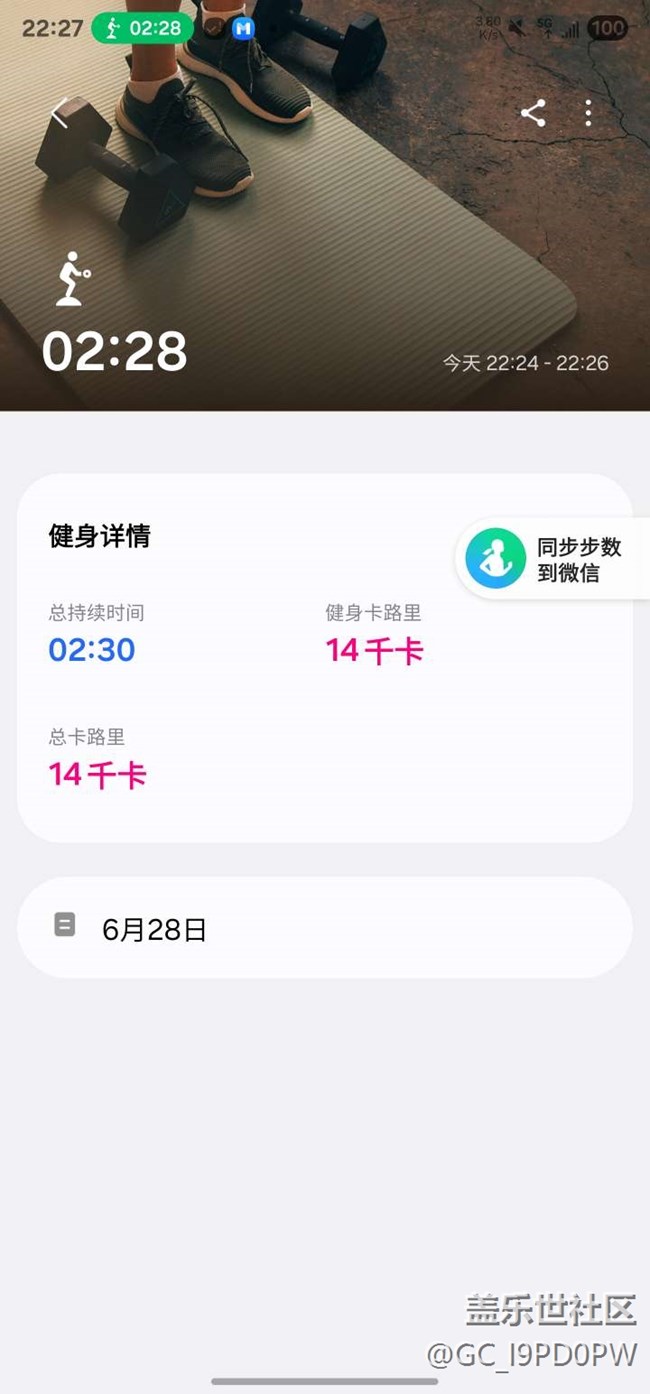The width and height of the screenshot is (650, 1394).
Task: Open the 6月28日 note row
Action: click(324, 928)
